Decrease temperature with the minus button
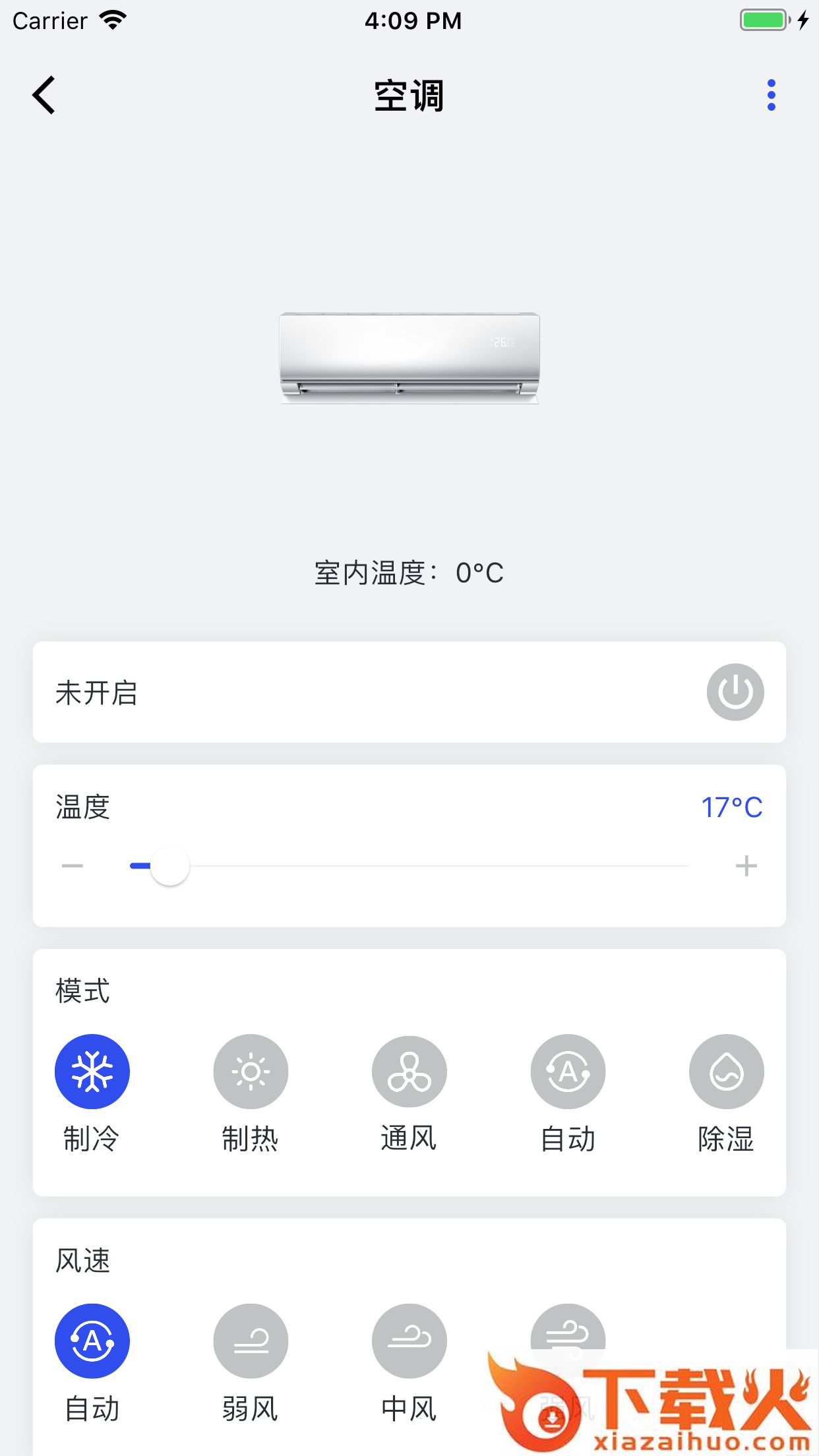This screenshot has height=1456, width=819. [x=73, y=866]
